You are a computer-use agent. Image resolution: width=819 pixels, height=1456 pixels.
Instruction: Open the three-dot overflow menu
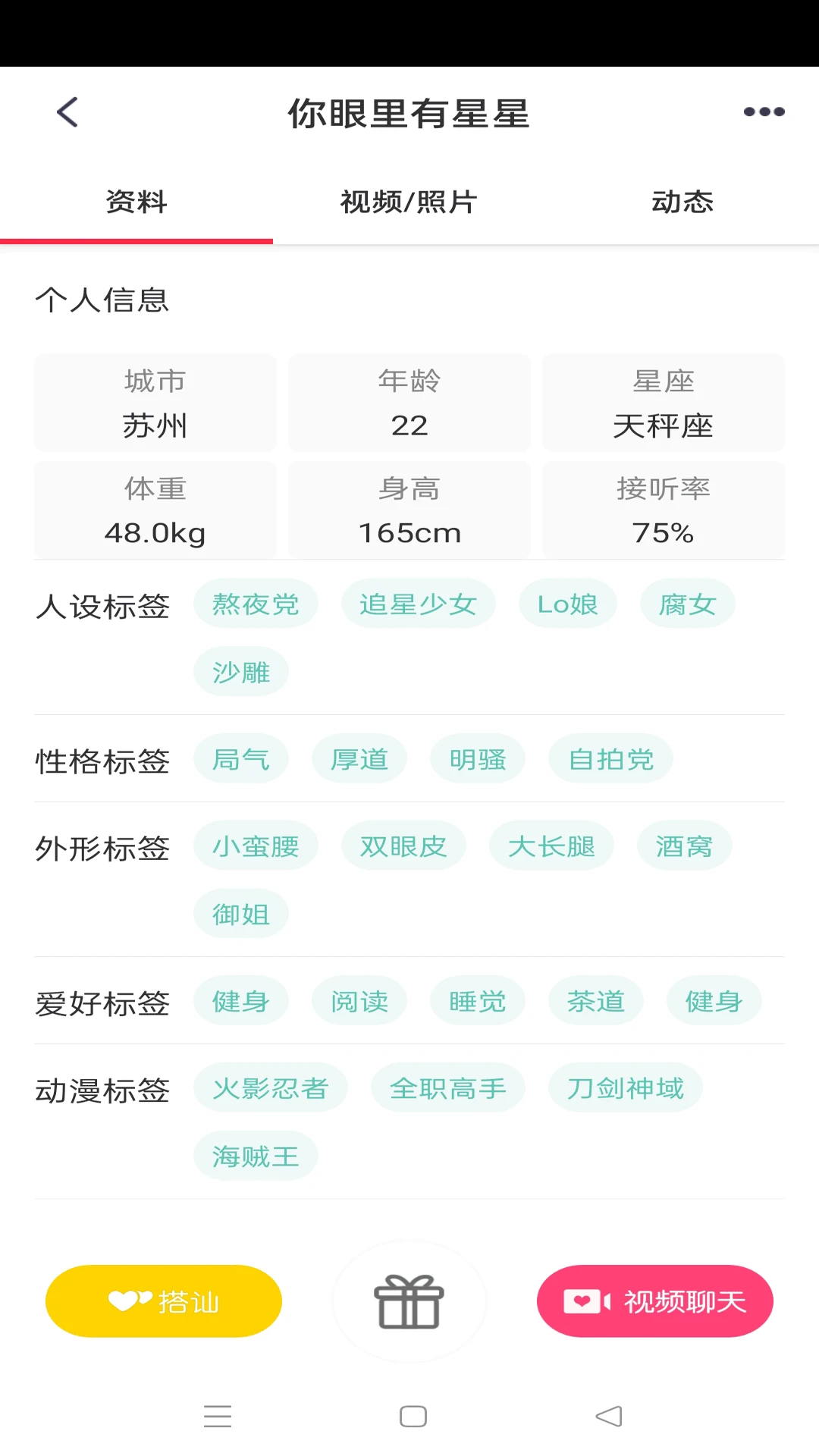[x=764, y=111]
